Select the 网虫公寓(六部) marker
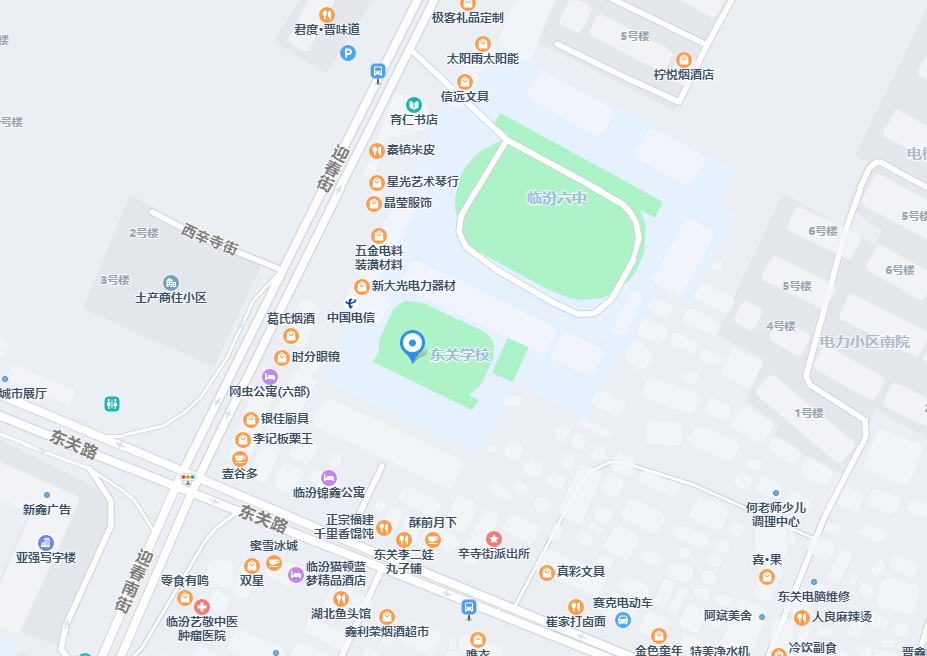The image size is (927, 656). (x=269, y=376)
